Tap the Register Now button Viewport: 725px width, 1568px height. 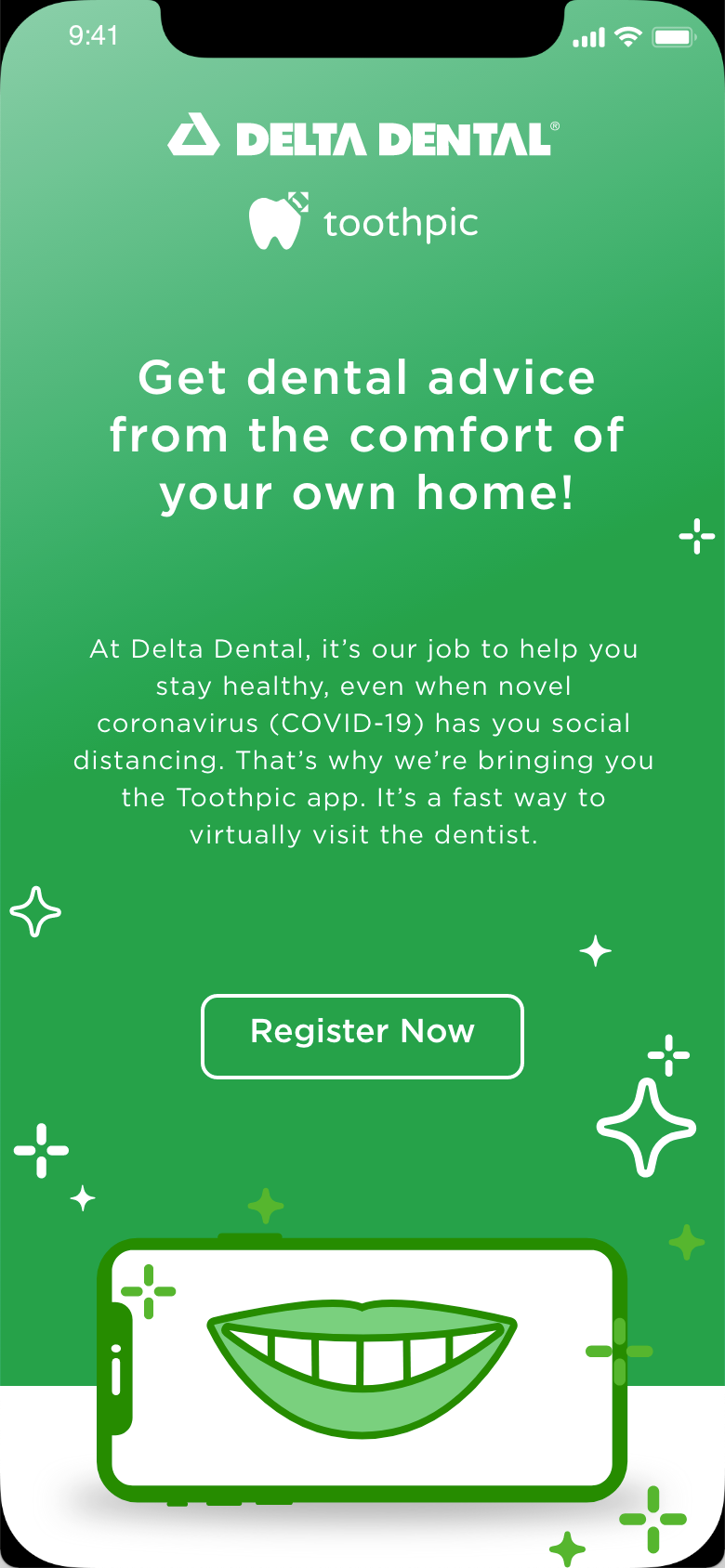pyautogui.click(x=362, y=1037)
